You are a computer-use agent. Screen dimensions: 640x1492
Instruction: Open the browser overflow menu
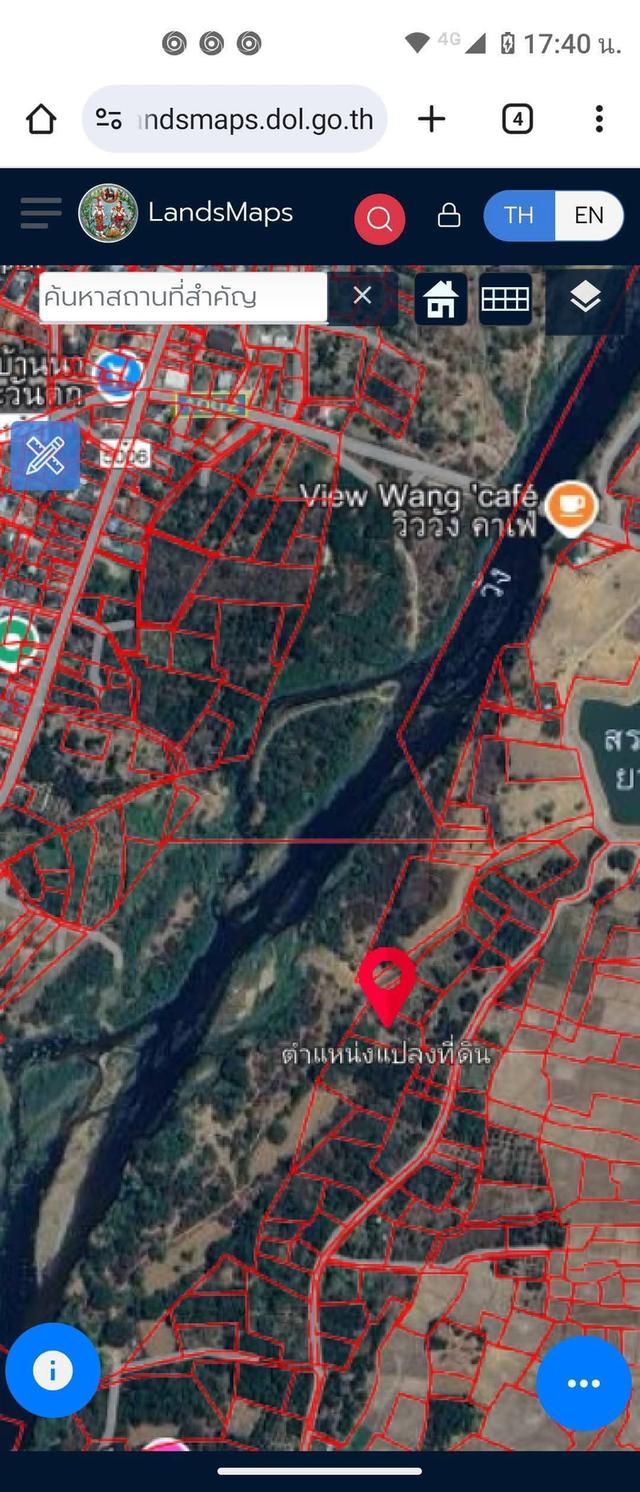[x=598, y=120]
